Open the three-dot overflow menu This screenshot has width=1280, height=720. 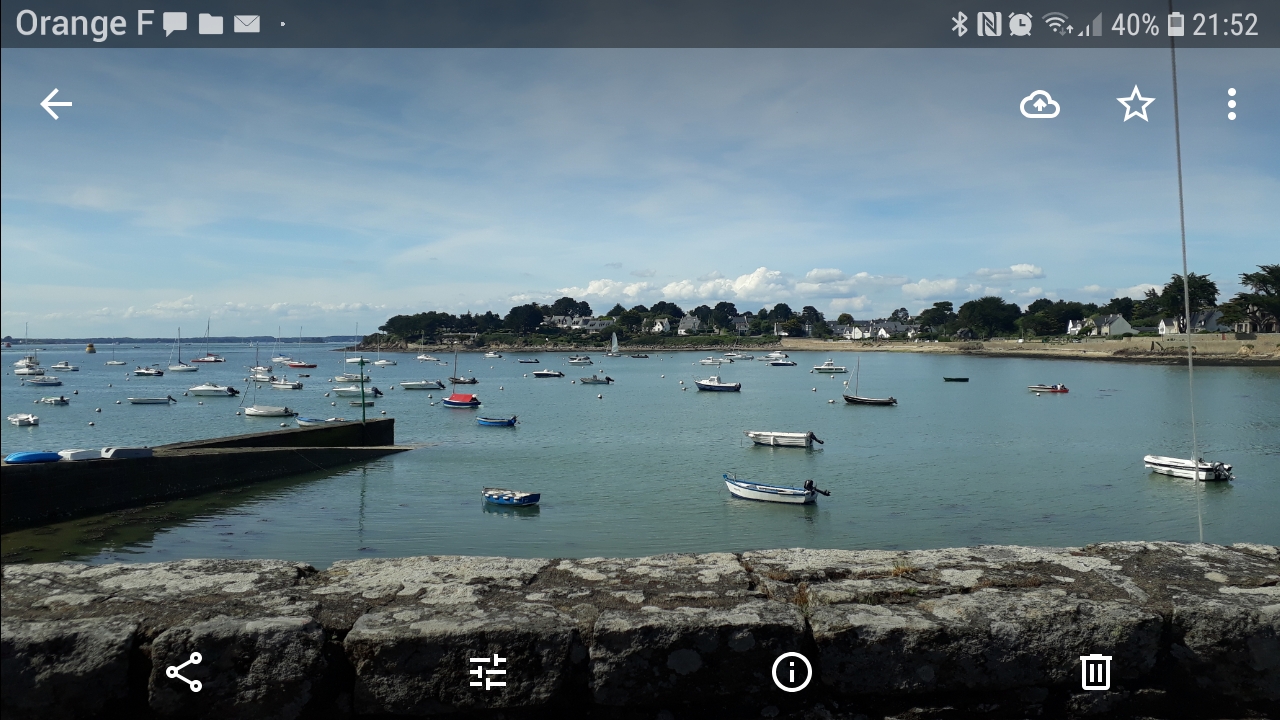point(1232,104)
